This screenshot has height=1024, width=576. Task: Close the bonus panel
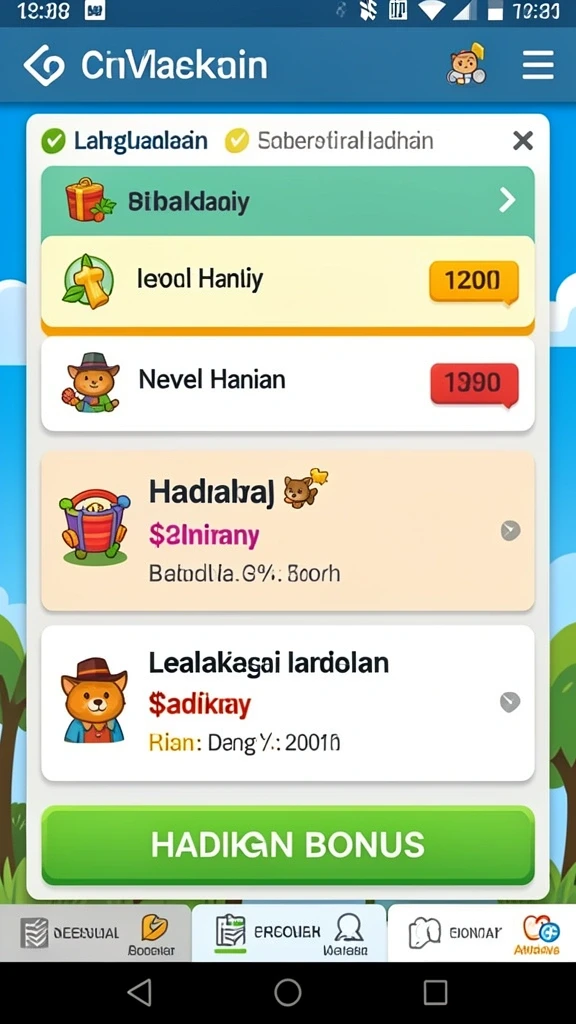pyautogui.click(x=522, y=140)
